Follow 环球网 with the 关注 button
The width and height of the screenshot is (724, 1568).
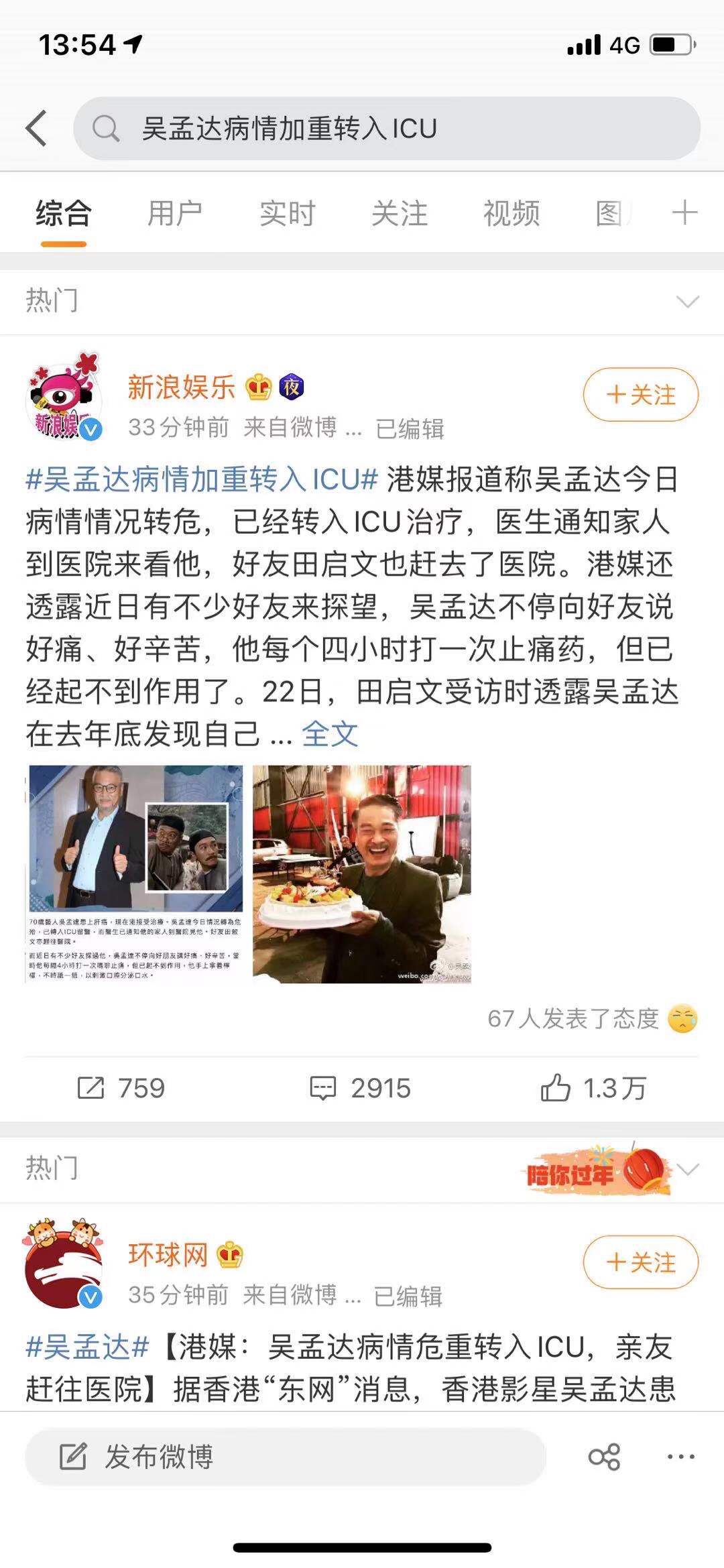[641, 1262]
